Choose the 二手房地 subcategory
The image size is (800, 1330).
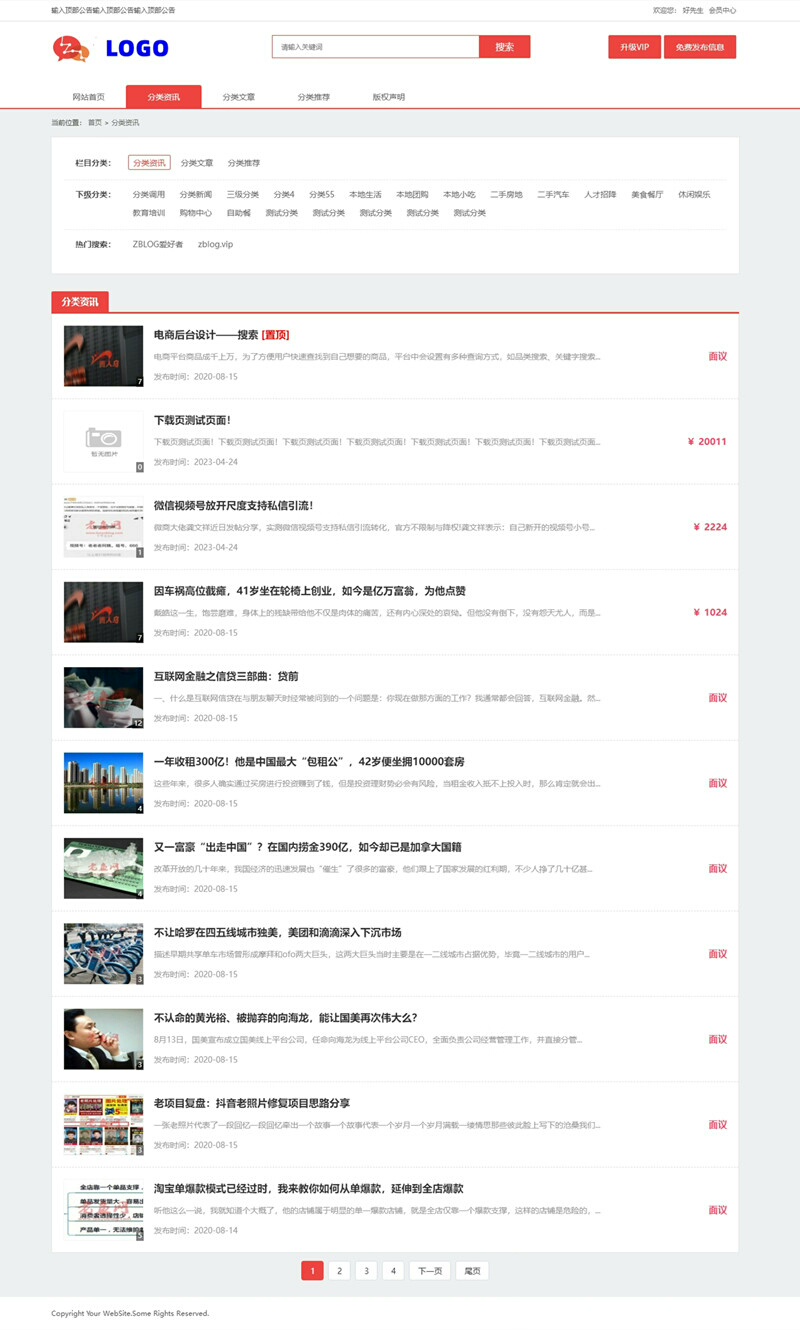pos(506,194)
